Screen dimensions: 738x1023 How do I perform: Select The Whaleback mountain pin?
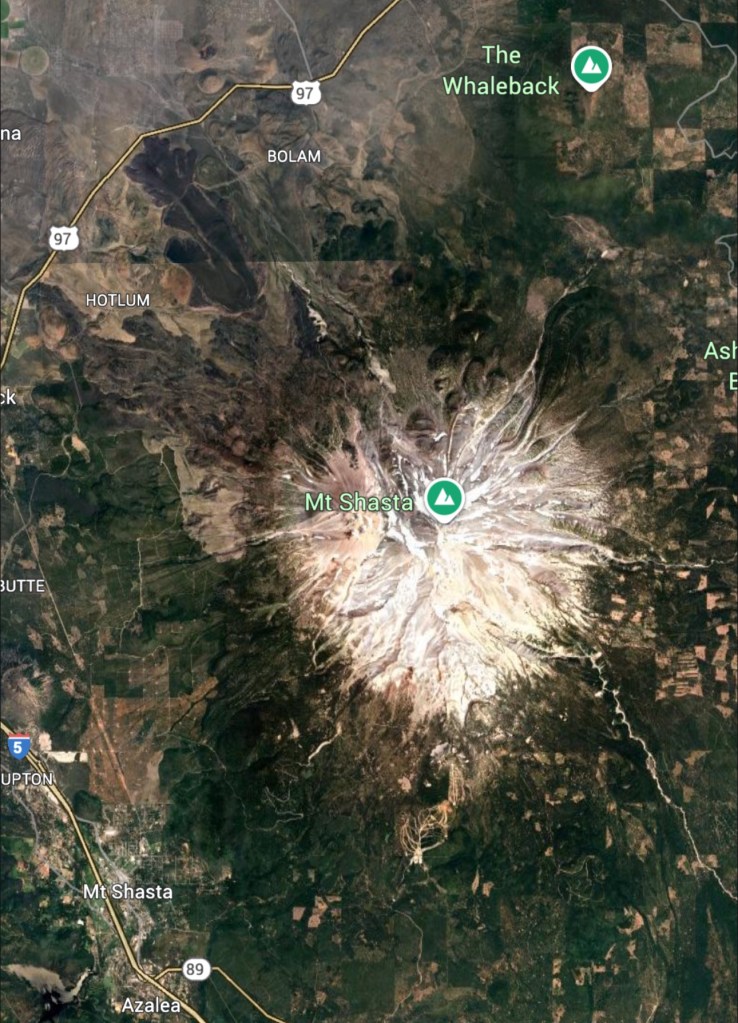point(592,67)
